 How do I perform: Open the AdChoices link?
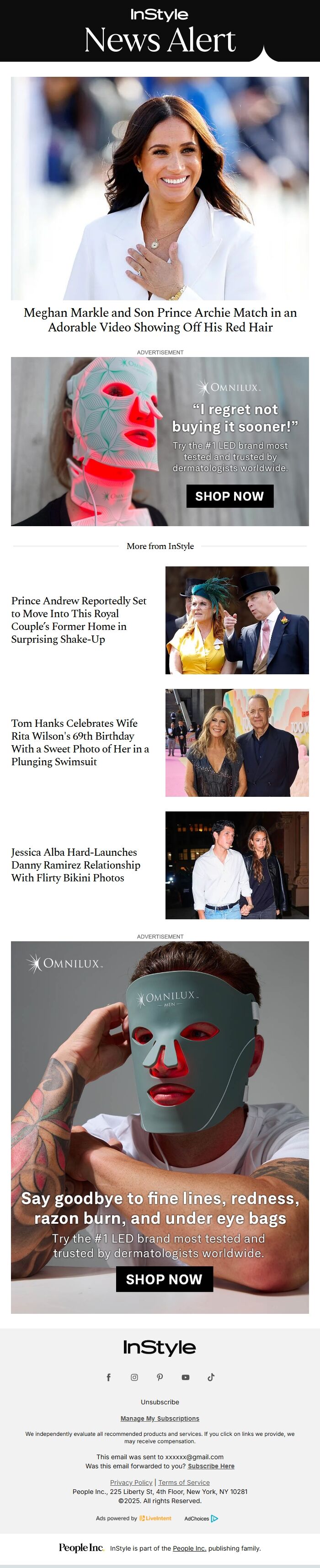coord(201,1518)
